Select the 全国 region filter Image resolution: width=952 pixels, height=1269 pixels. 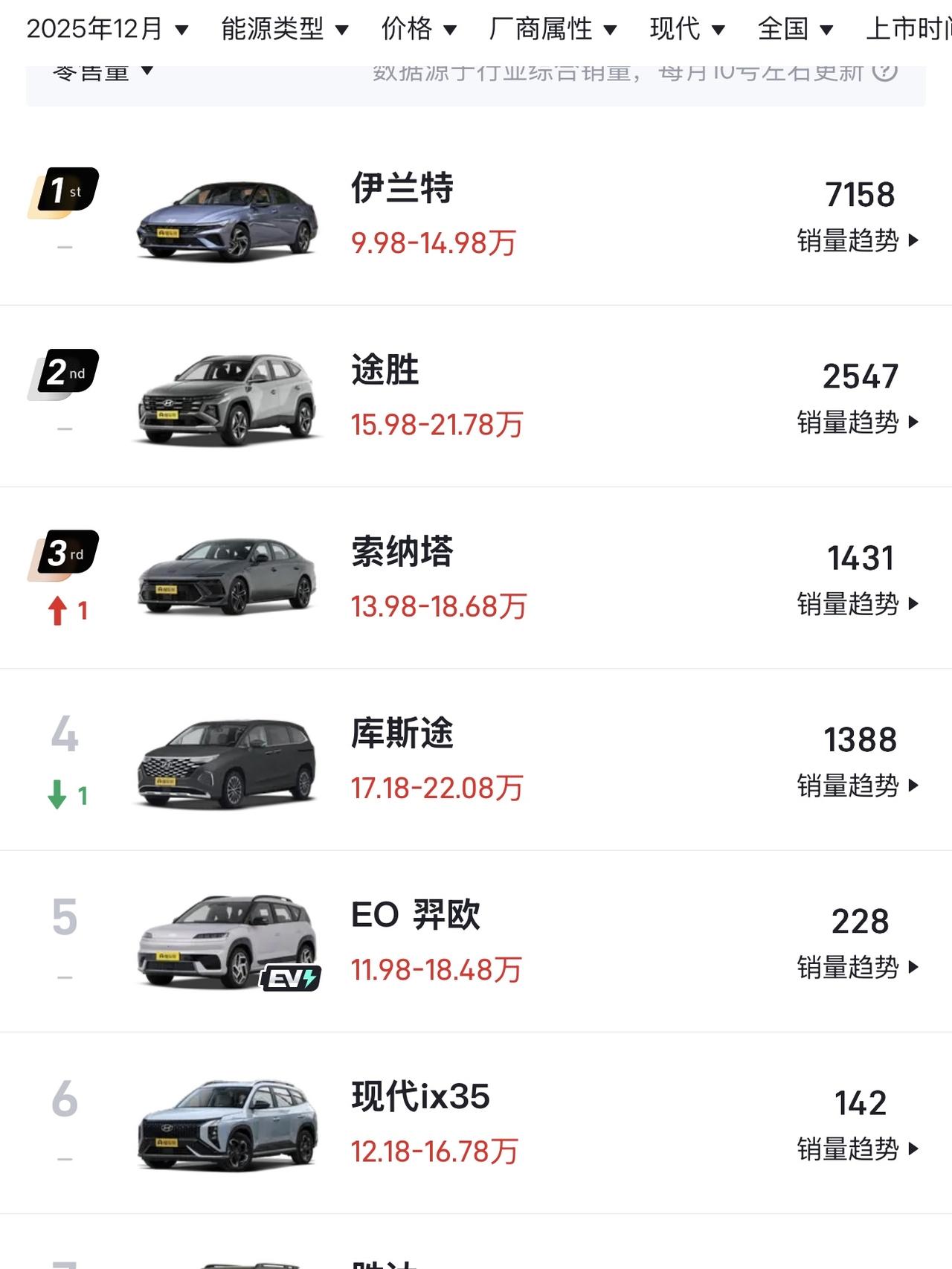click(793, 30)
